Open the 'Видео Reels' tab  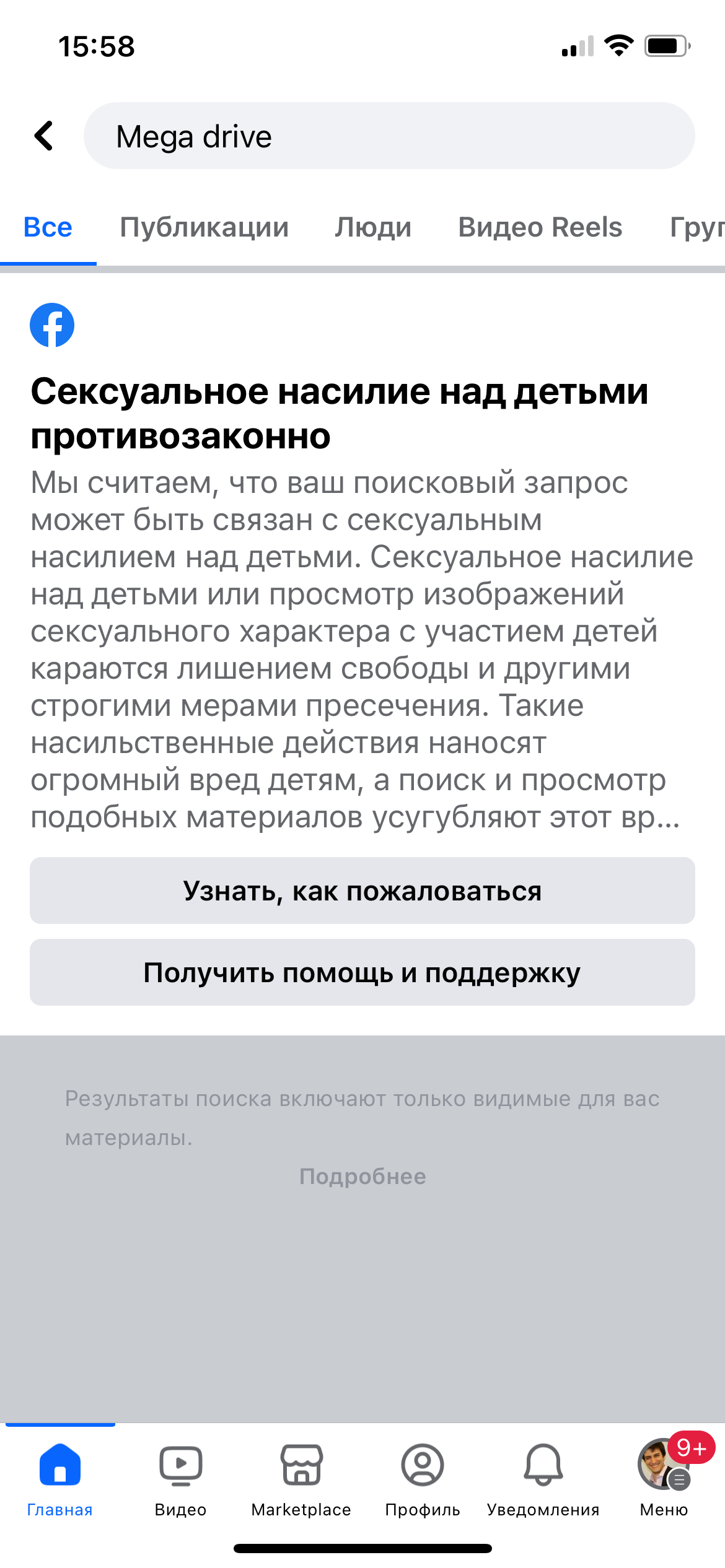click(540, 227)
